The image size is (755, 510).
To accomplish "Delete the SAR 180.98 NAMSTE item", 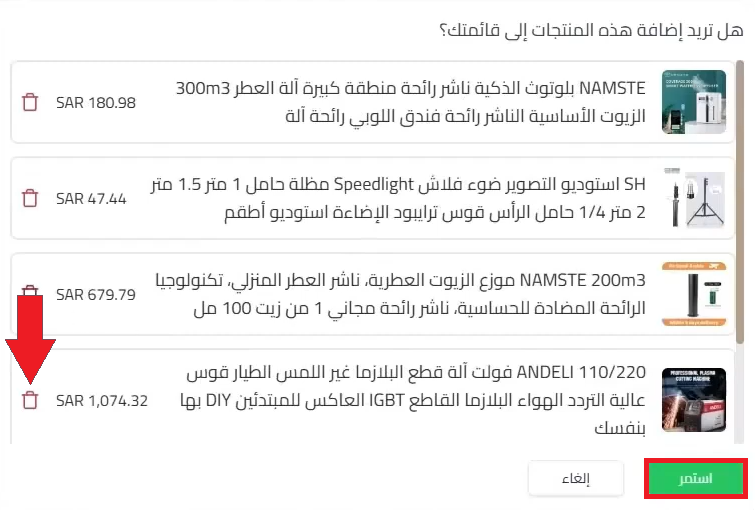I will pyautogui.click(x=30, y=102).
